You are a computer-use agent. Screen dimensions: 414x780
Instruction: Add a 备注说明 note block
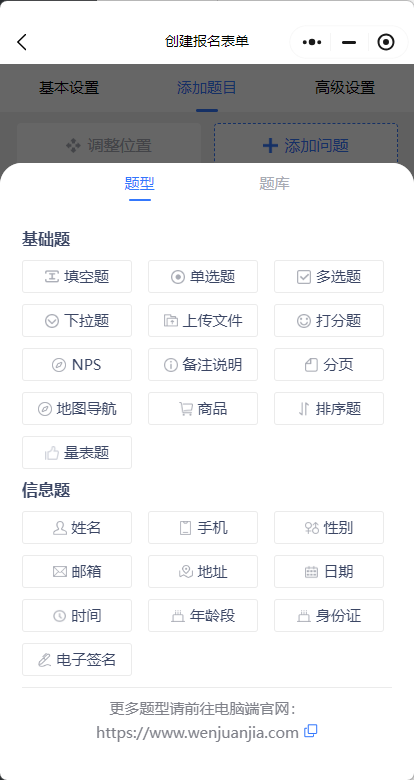pos(203,365)
